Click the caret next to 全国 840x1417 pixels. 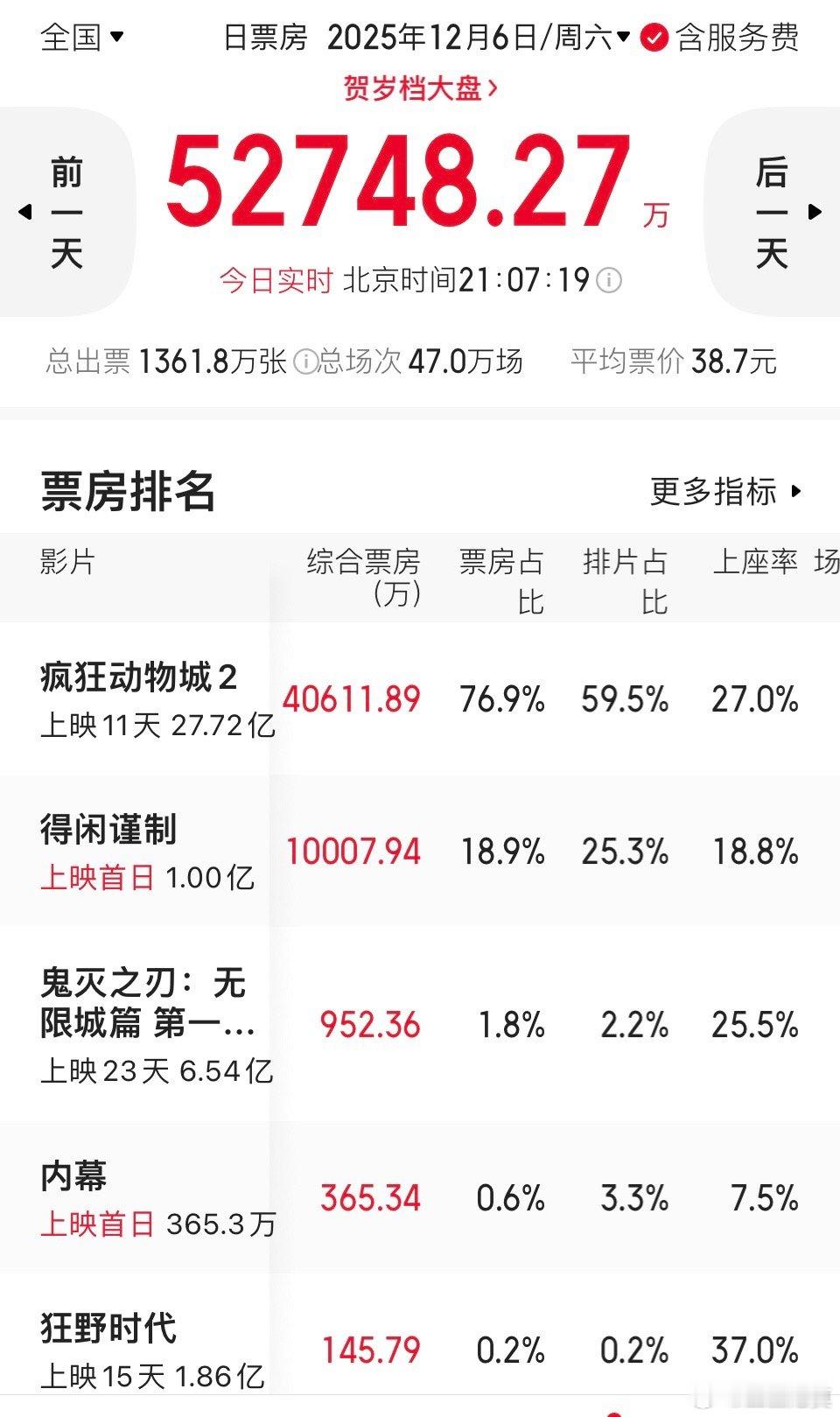pyautogui.click(x=118, y=38)
